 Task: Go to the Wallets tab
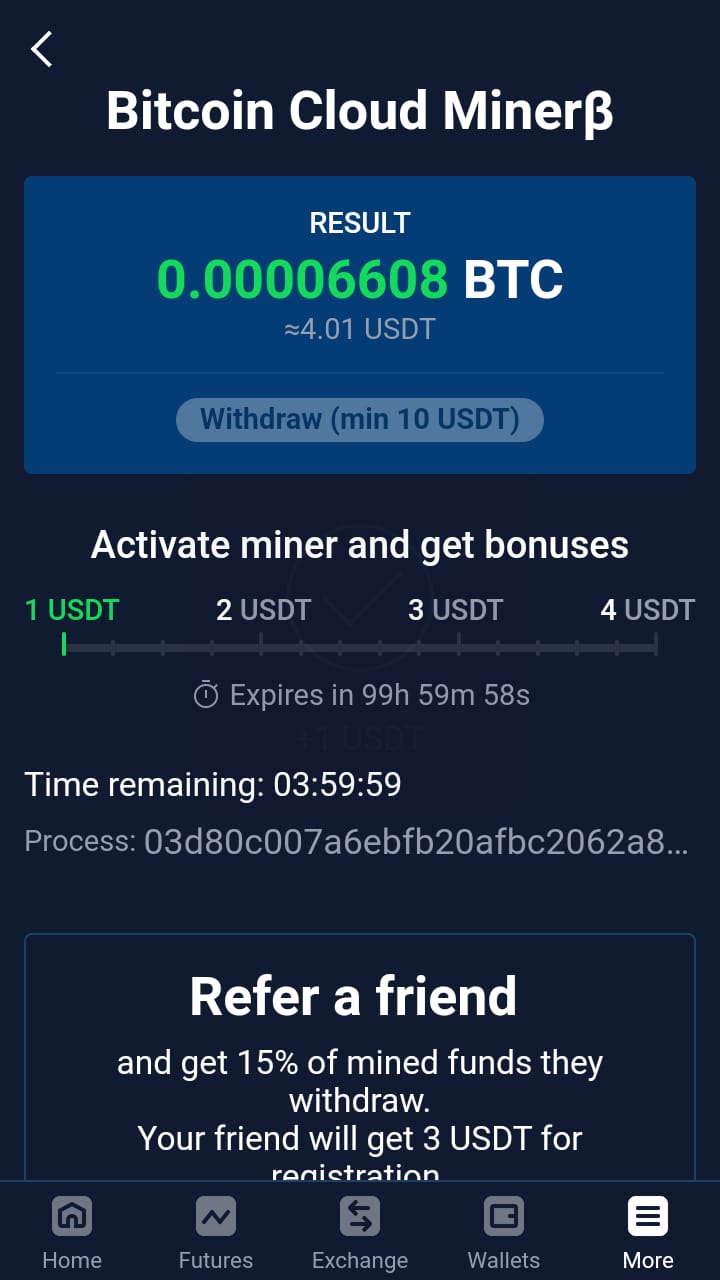coord(504,1232)
